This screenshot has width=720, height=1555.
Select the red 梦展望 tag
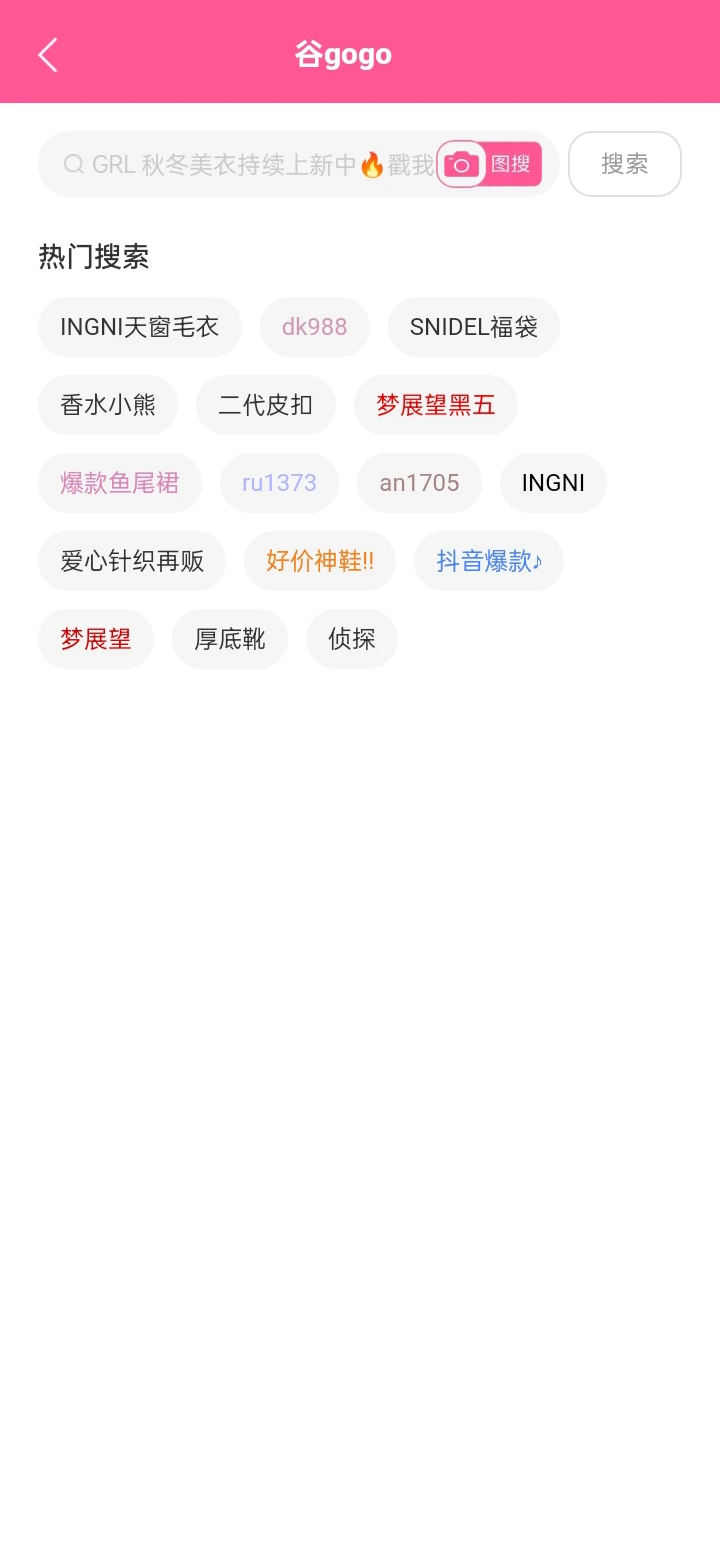point(95,638)
